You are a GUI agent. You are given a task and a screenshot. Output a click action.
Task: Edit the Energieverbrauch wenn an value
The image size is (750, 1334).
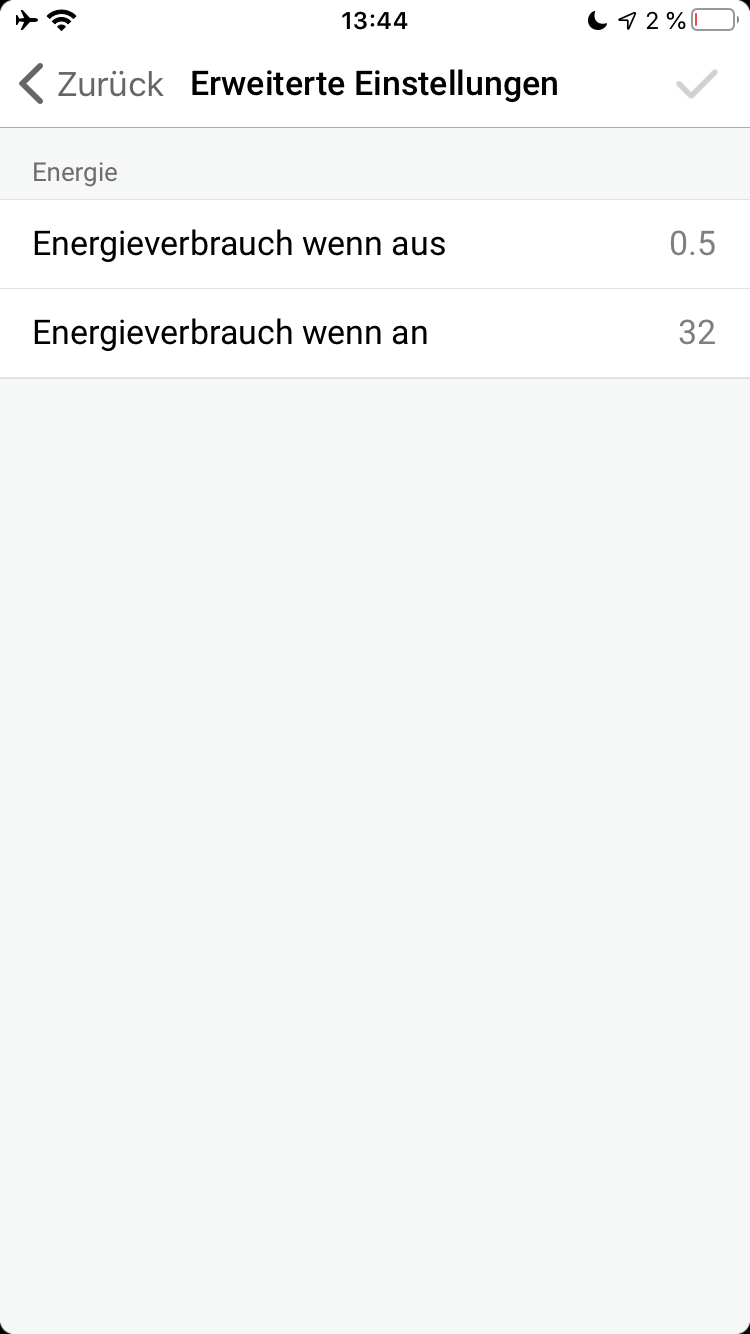(x=696, y=332)
